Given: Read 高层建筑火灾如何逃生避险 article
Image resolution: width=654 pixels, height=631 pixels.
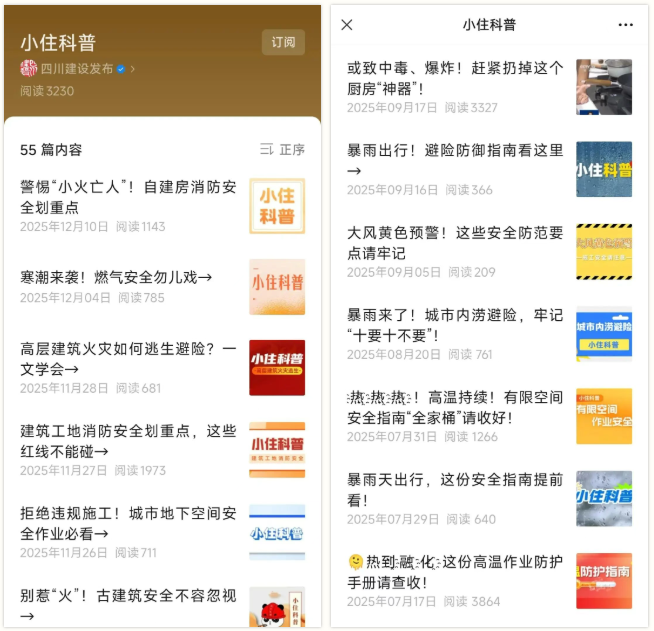Looking at the screenshot, I should [x=129, y=359].
